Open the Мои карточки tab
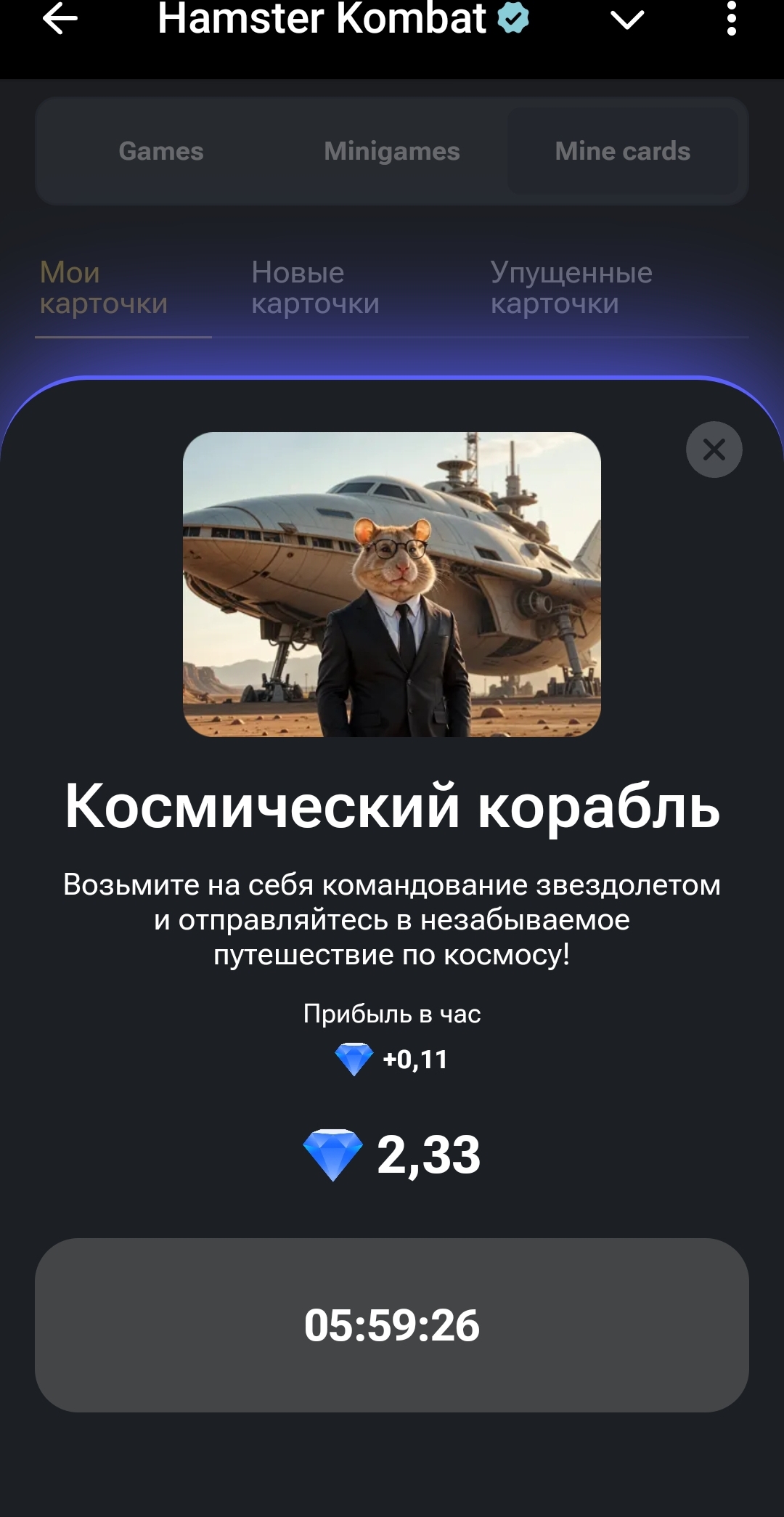 coord(104,288)
